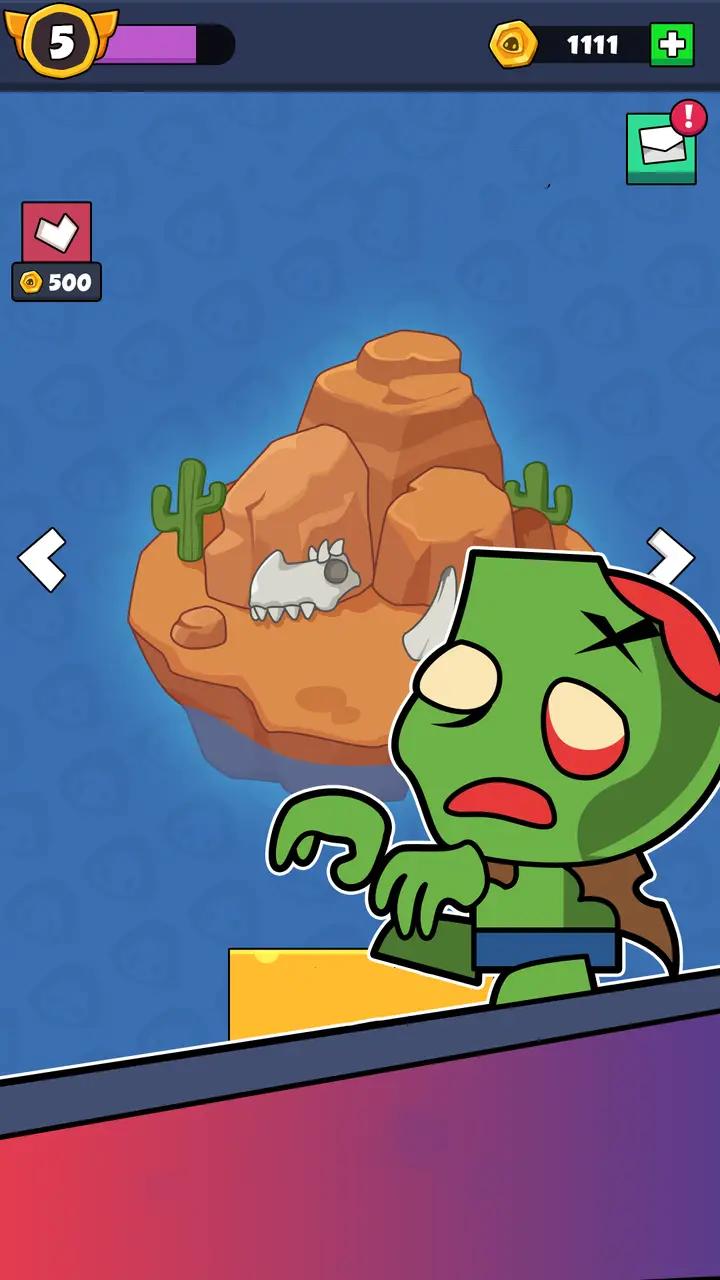This screenshot has height=1280, width=720.
Task: Open the mail envelope inbox
Action: coord(661,148)
